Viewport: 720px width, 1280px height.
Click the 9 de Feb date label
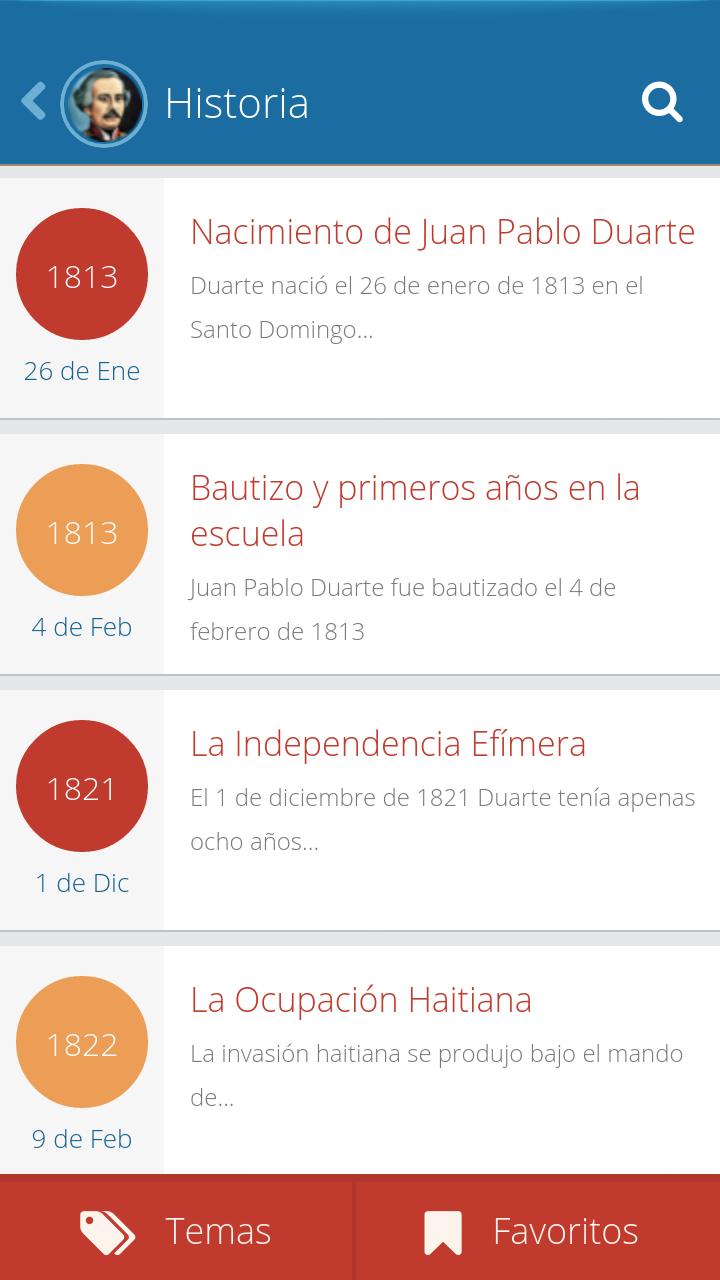[x=80, y=1138]
